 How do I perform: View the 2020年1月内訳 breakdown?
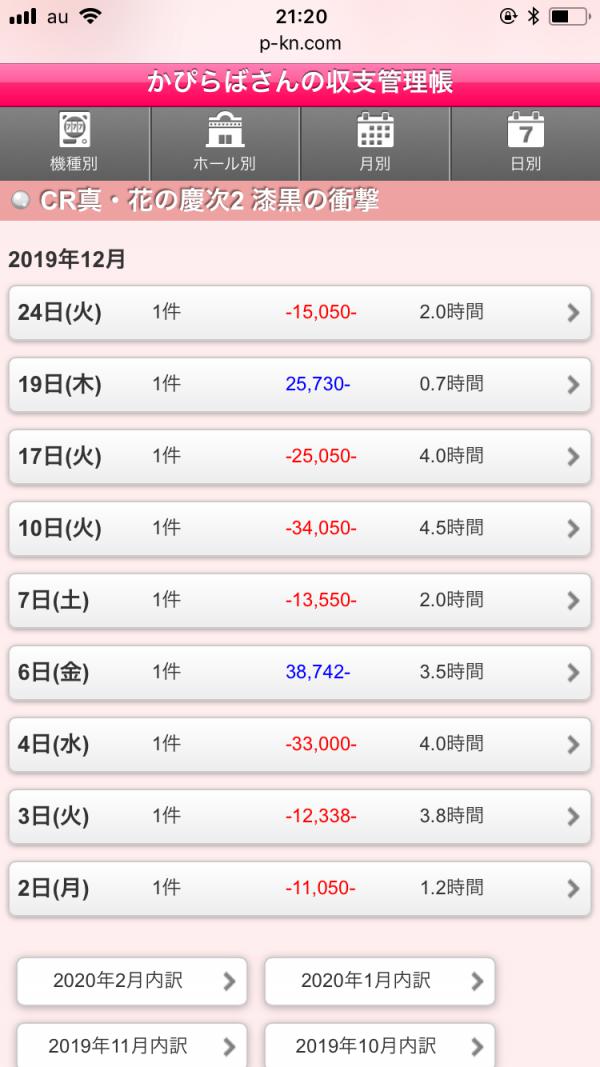pyautogui.click(x=380, y=981)
